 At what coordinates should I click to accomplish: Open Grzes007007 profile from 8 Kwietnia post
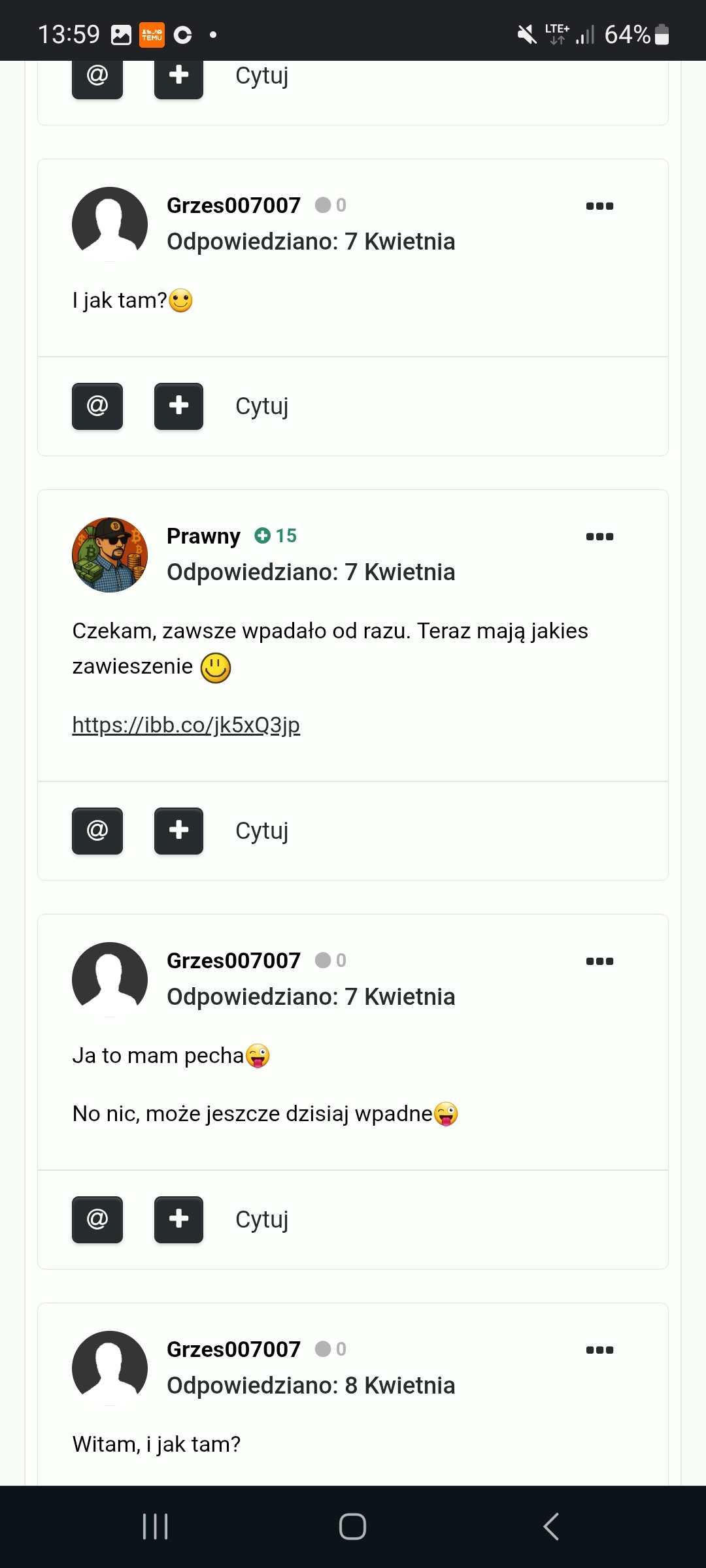tap(233, 1349)
